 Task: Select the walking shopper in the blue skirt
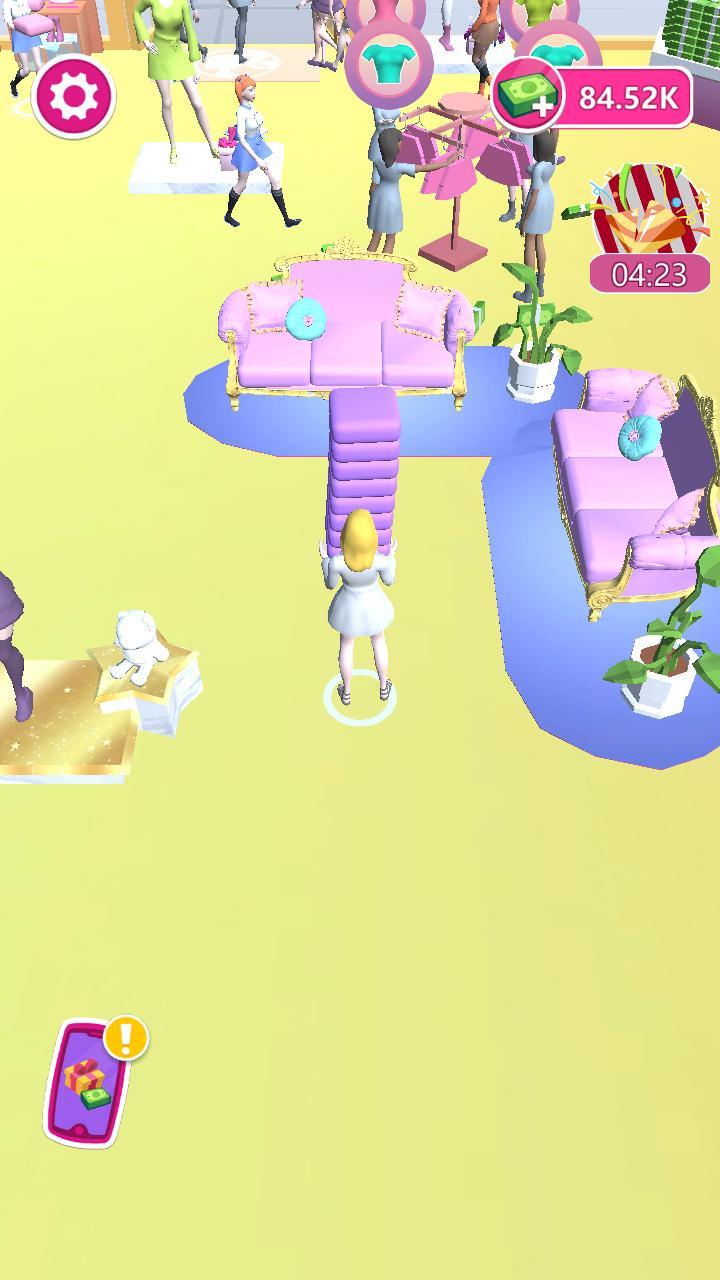tap(250, 150)
